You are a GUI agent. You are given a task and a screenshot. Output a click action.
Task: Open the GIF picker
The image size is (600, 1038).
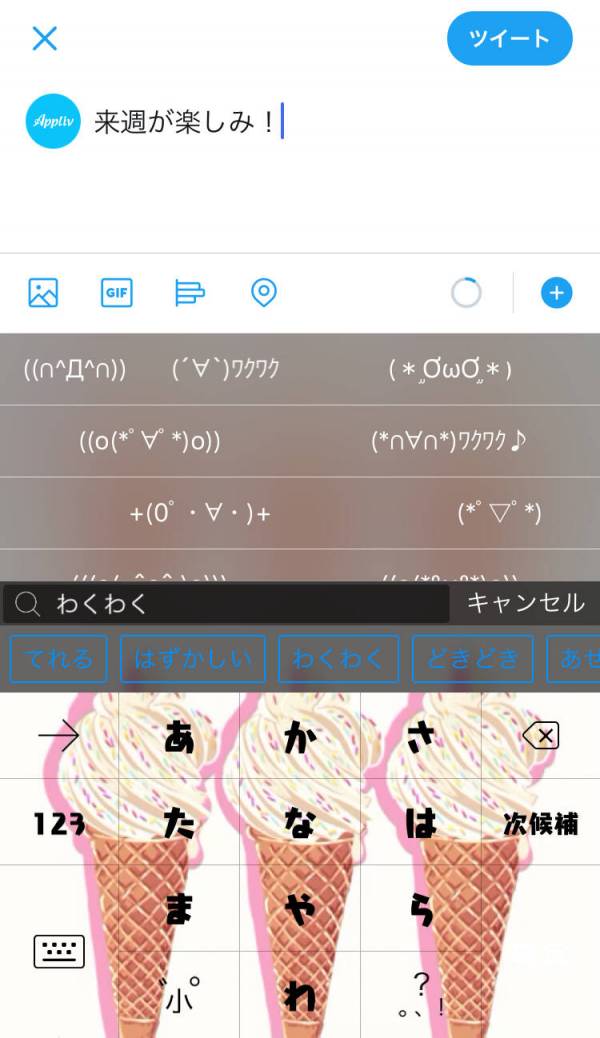pyautogui.click(x=117, y=293)
